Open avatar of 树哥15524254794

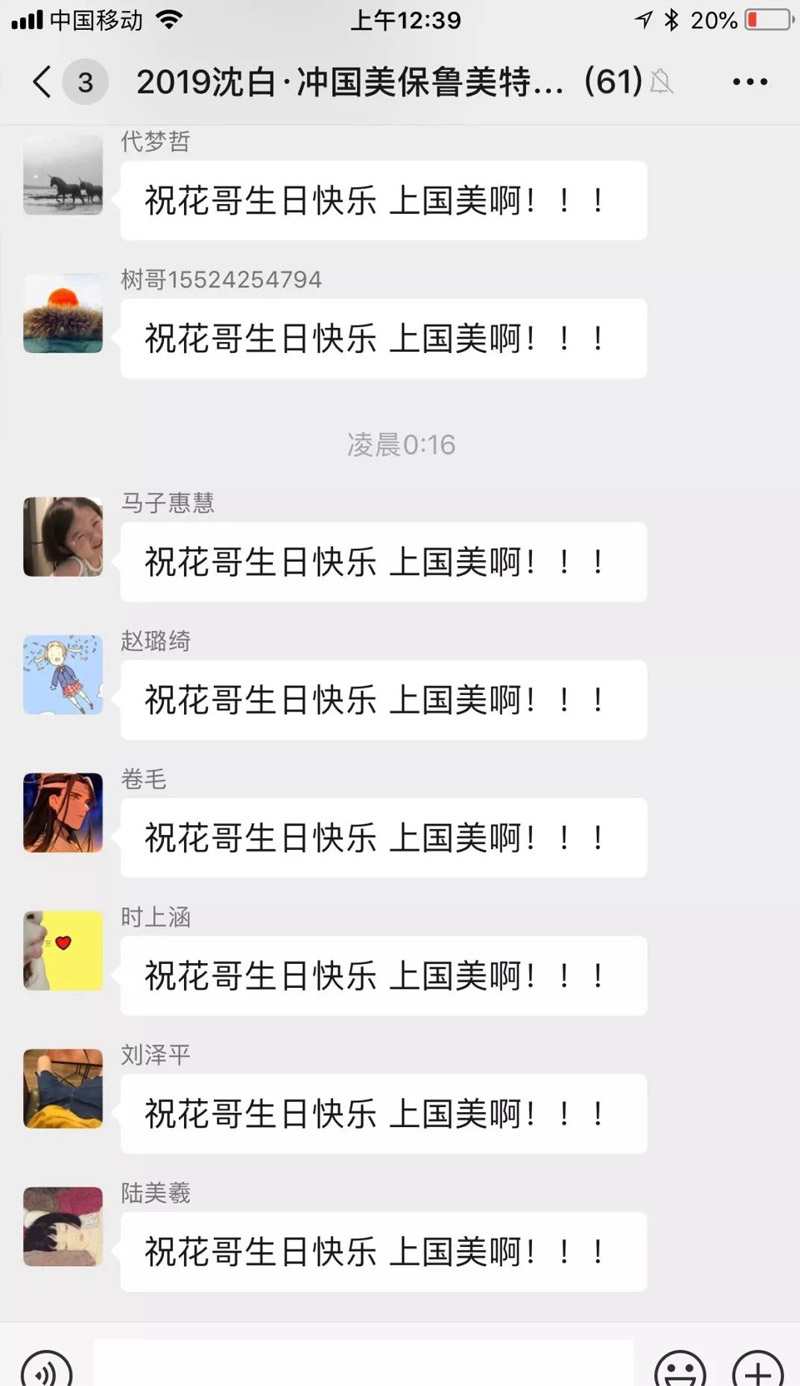pyautogui.click(x=63, y=313)
